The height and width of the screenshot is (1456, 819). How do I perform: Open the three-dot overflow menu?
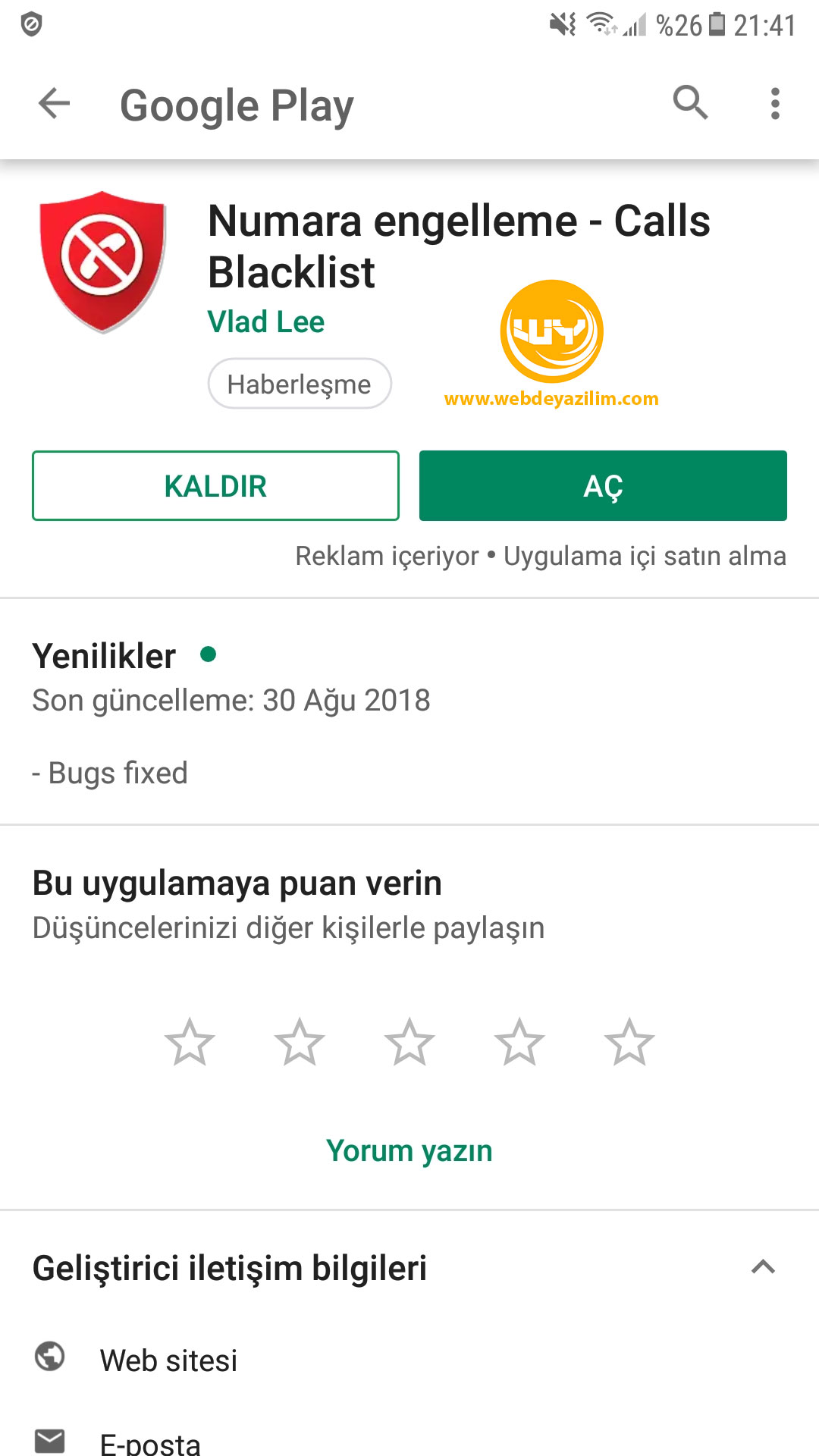click(x=775, y=104)
